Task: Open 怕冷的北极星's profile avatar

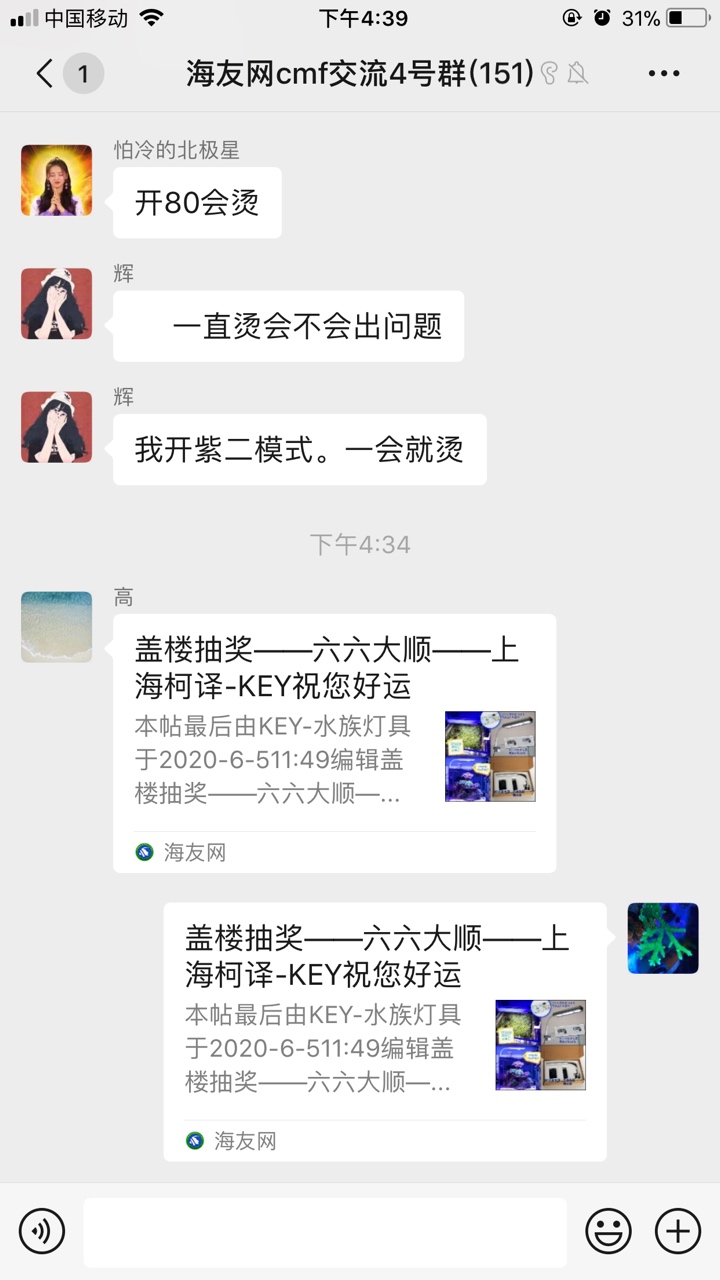Action: point(57,180)
